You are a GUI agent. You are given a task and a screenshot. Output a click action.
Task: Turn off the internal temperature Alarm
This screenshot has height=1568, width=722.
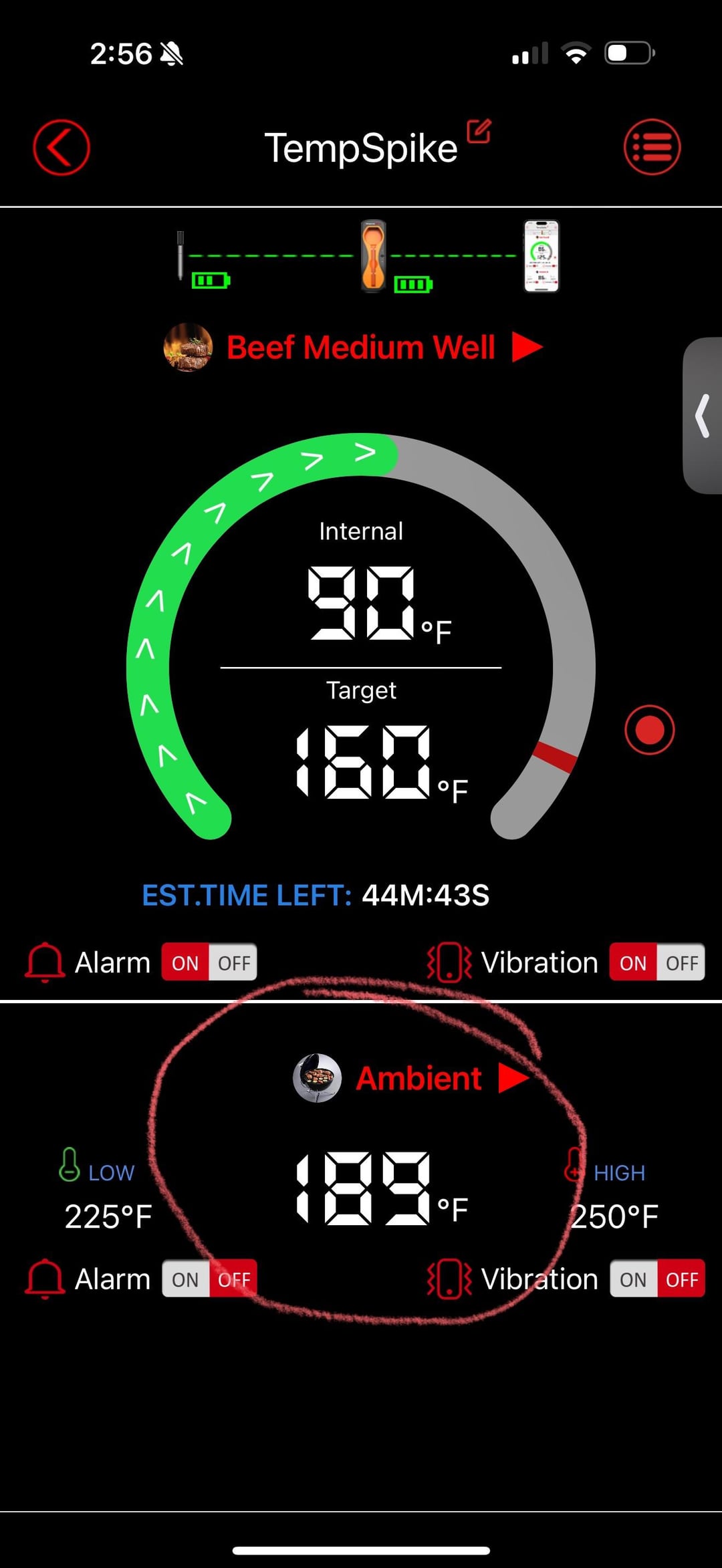tap(233, 962)
